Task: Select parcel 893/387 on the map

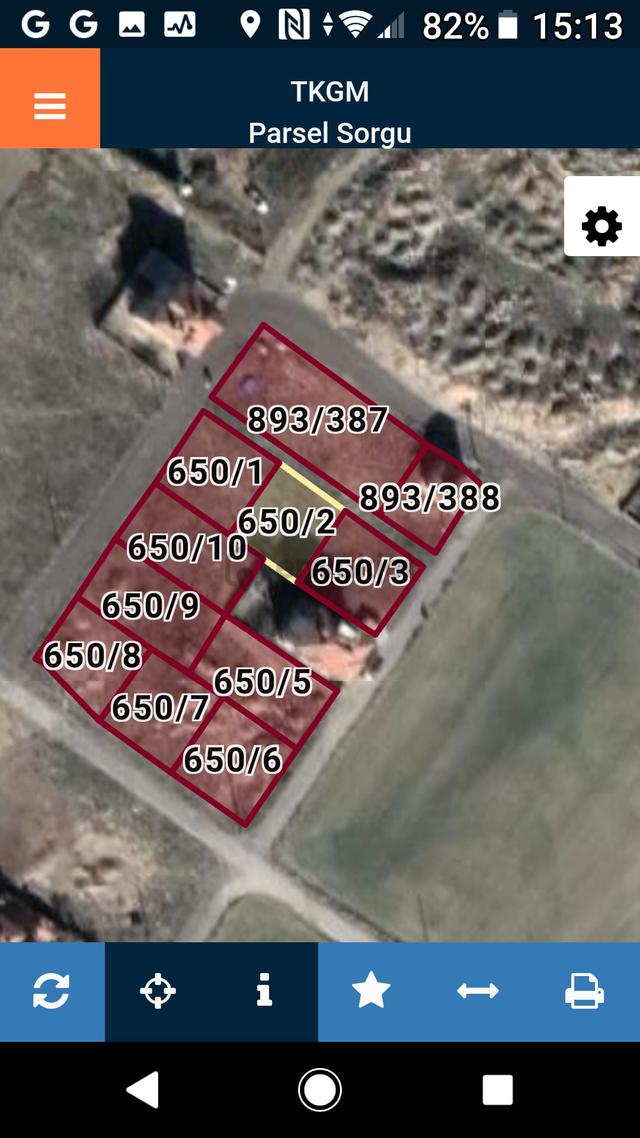Action: (317, 419)
